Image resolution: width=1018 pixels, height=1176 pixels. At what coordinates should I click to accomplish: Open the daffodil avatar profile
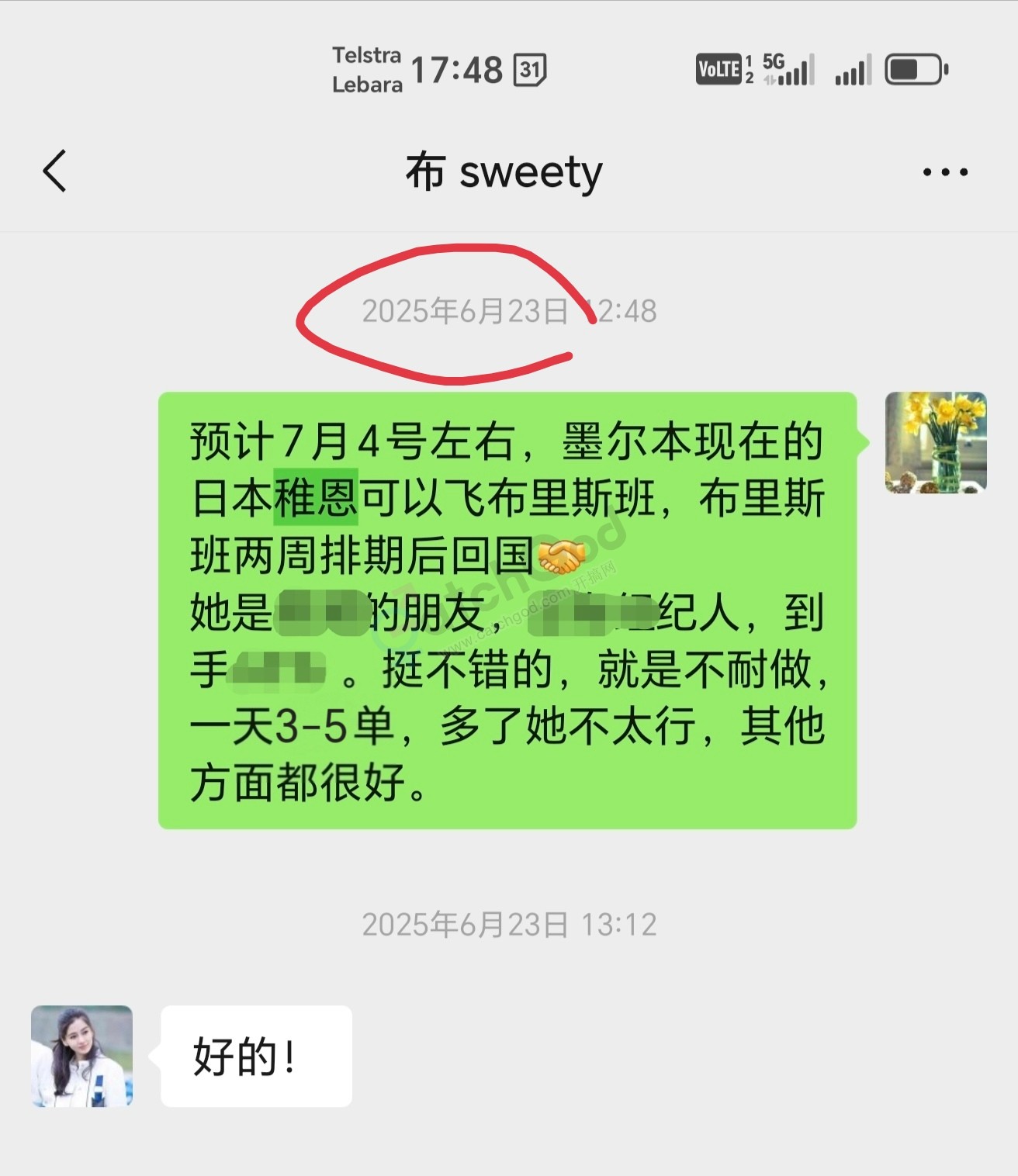pyautogui.click(x=936, y=442)
